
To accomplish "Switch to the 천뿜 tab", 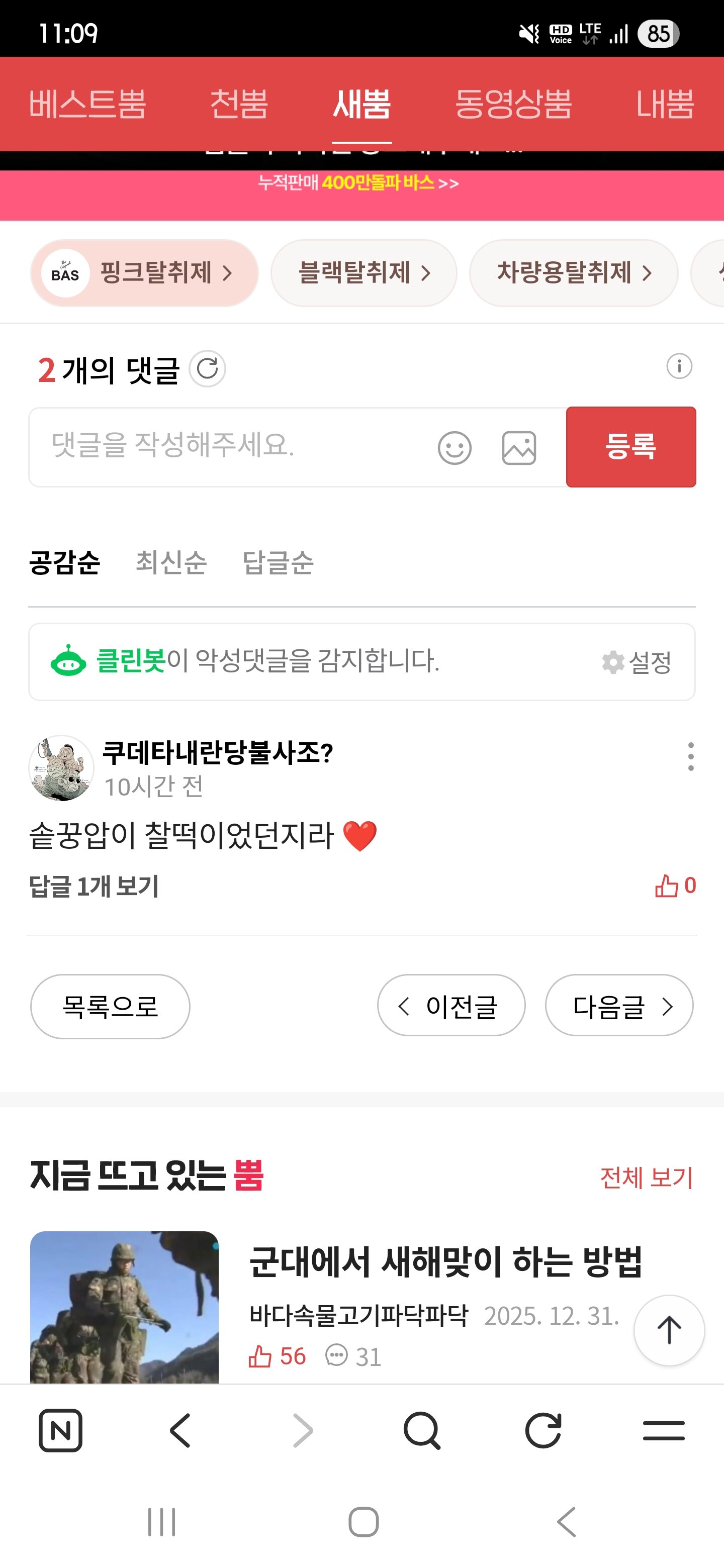I will [239, 104].
